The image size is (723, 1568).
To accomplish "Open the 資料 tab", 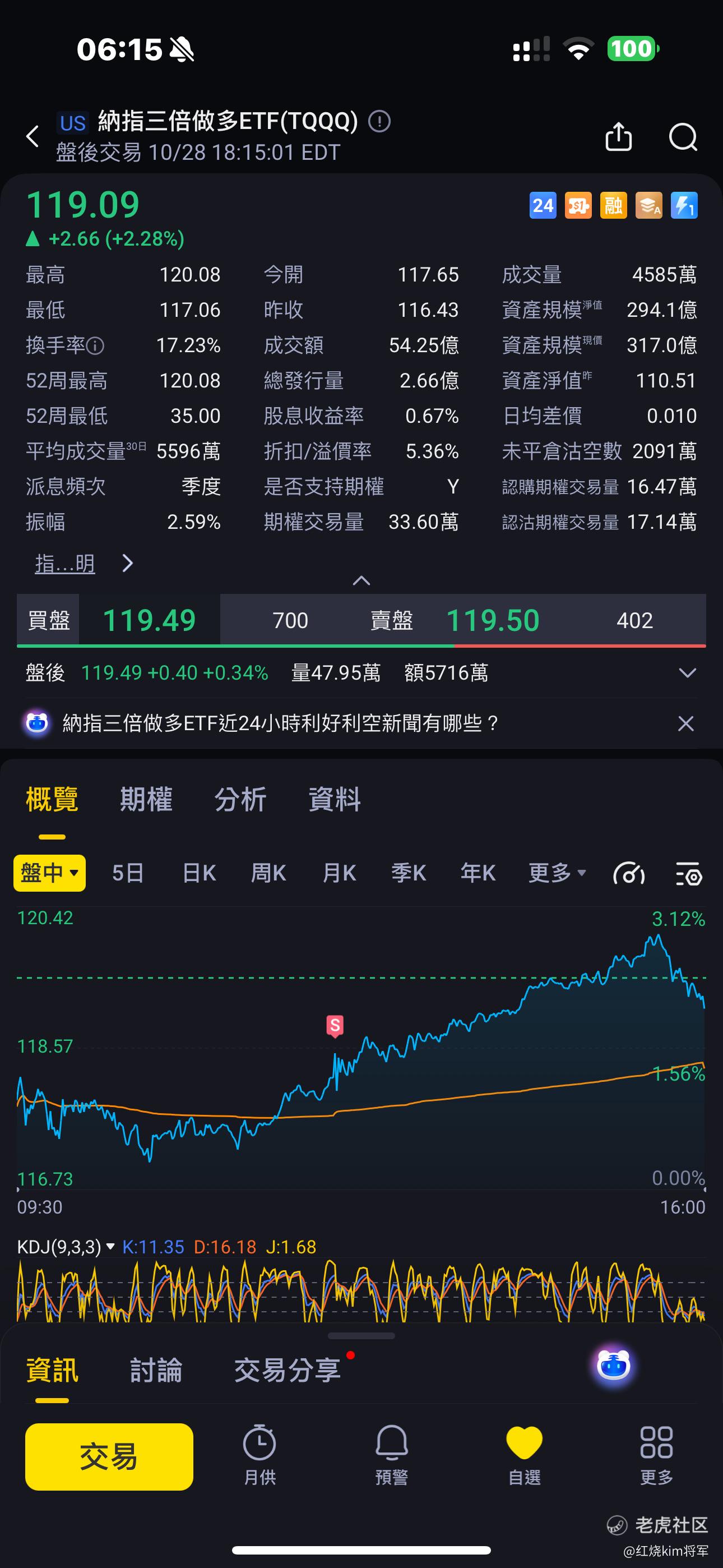I will click(x=335, y=799).
